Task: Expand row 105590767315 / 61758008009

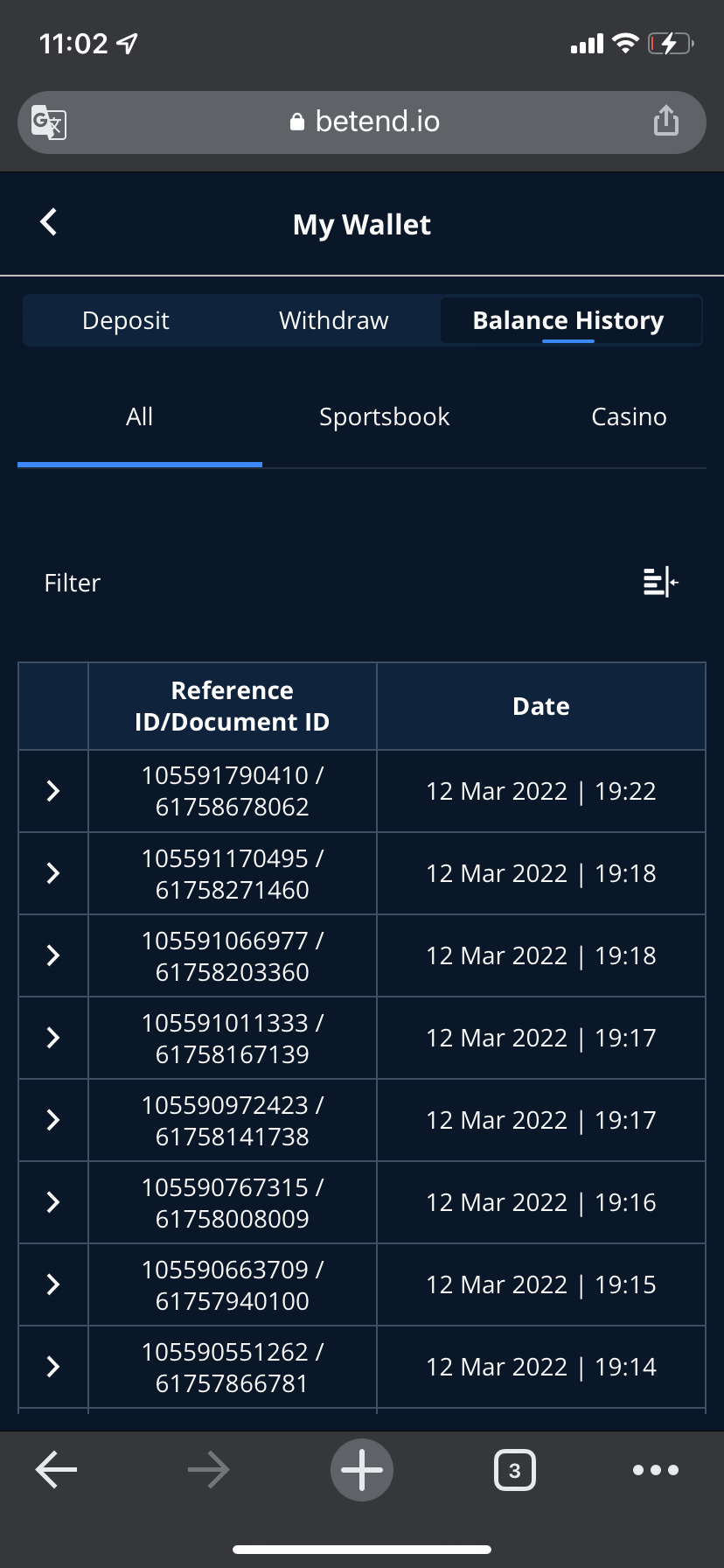Action: 52,1202
